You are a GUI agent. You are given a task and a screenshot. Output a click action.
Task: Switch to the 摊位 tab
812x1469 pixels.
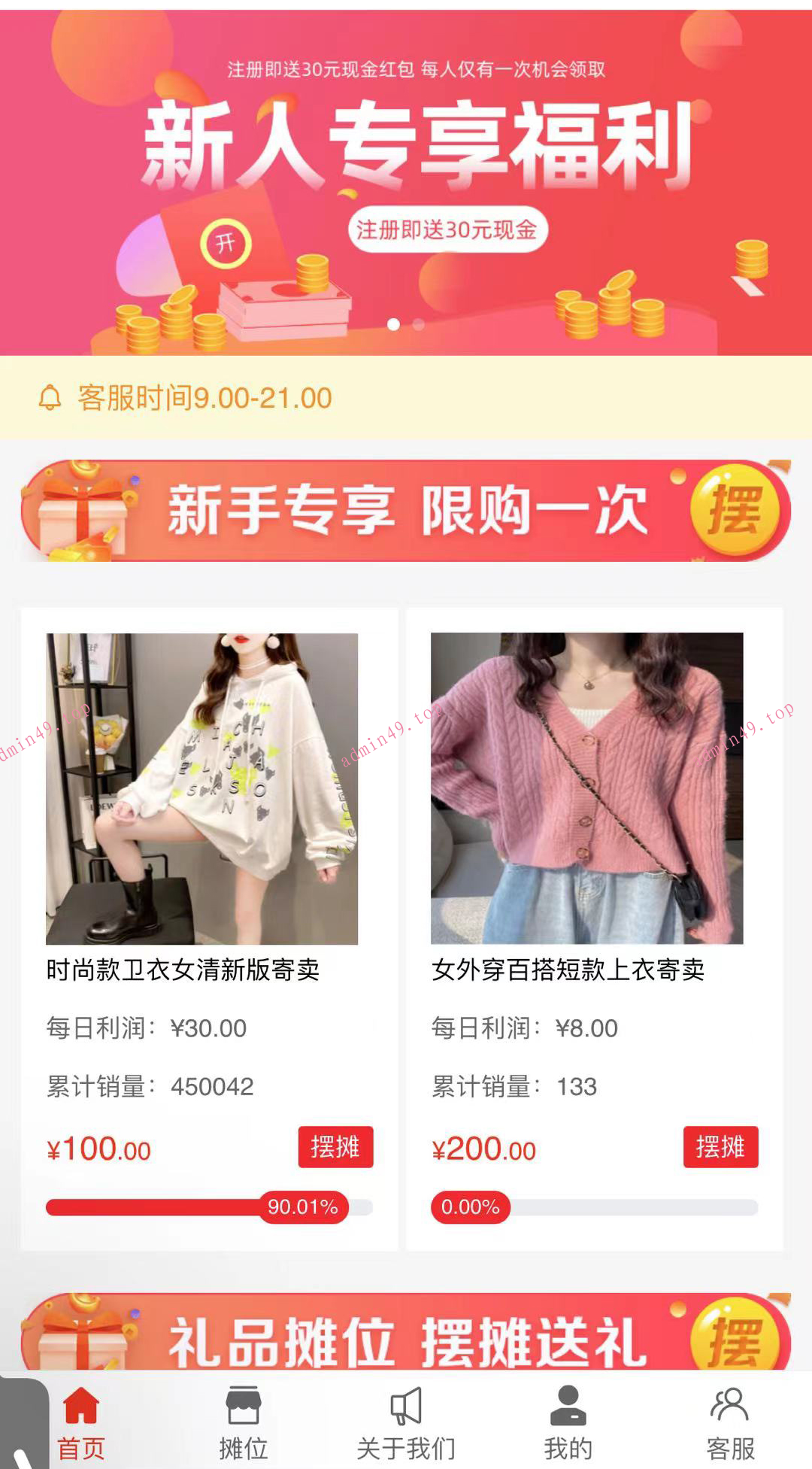point(244,1422)
